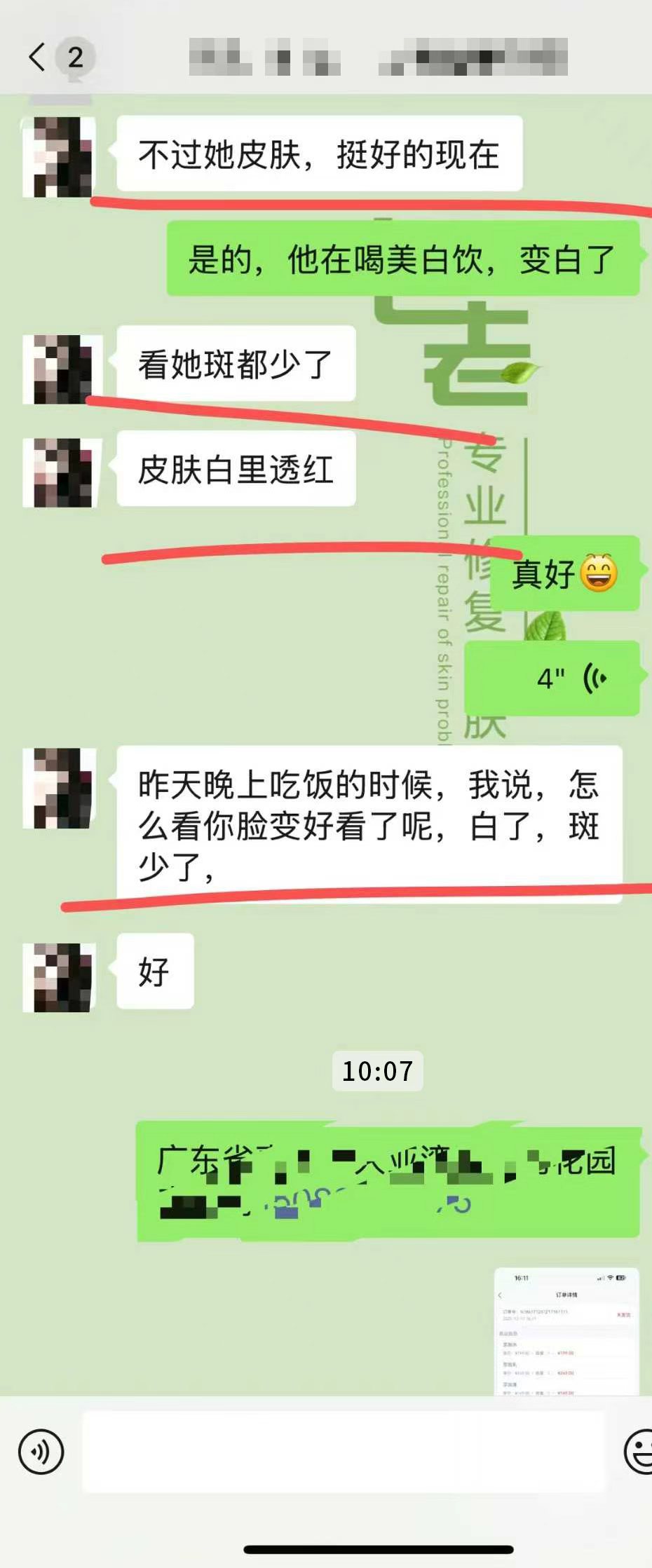
Task: Tap the message text input field
Action: 344,1452
